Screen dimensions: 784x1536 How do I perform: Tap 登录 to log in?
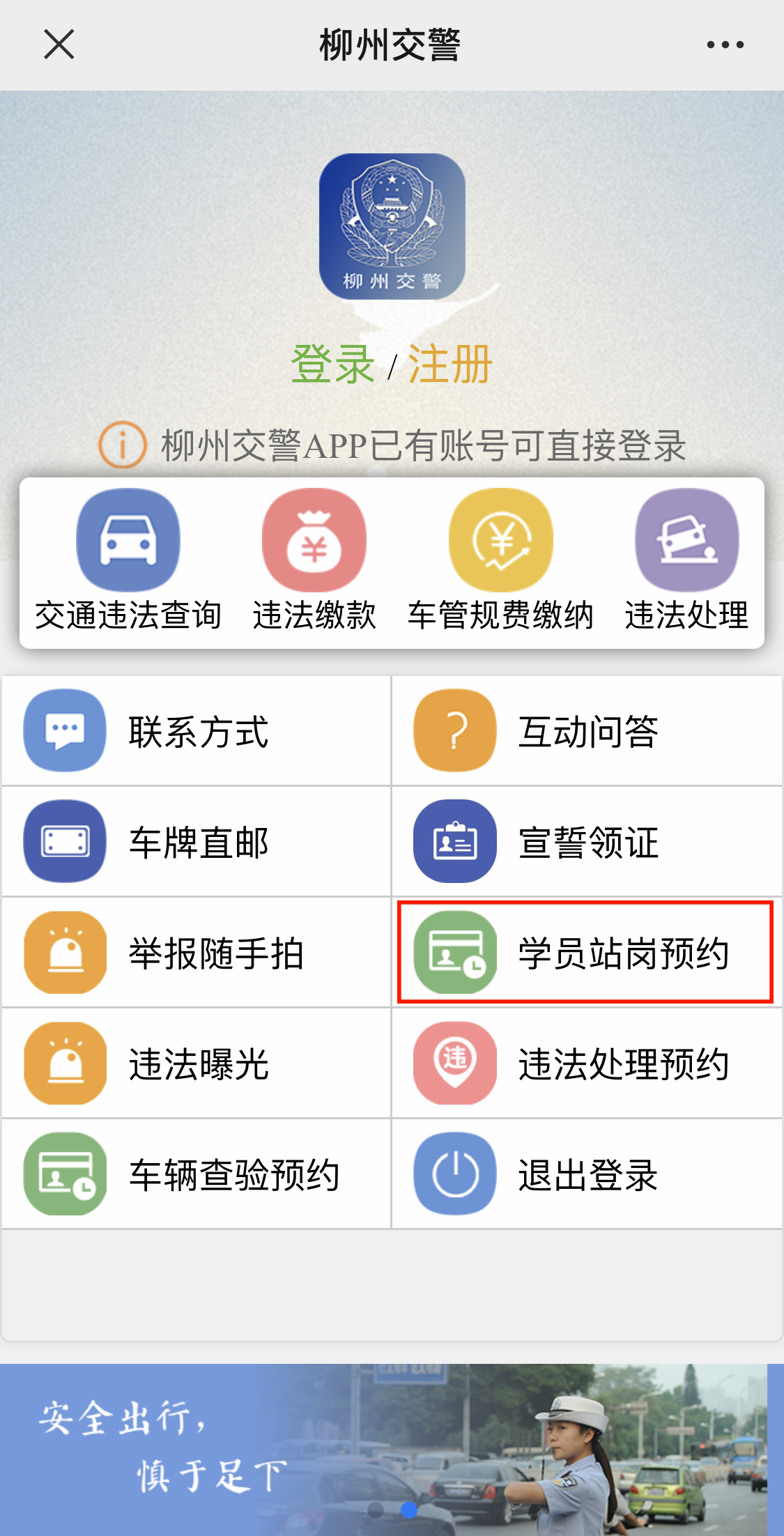coord(332,364)
